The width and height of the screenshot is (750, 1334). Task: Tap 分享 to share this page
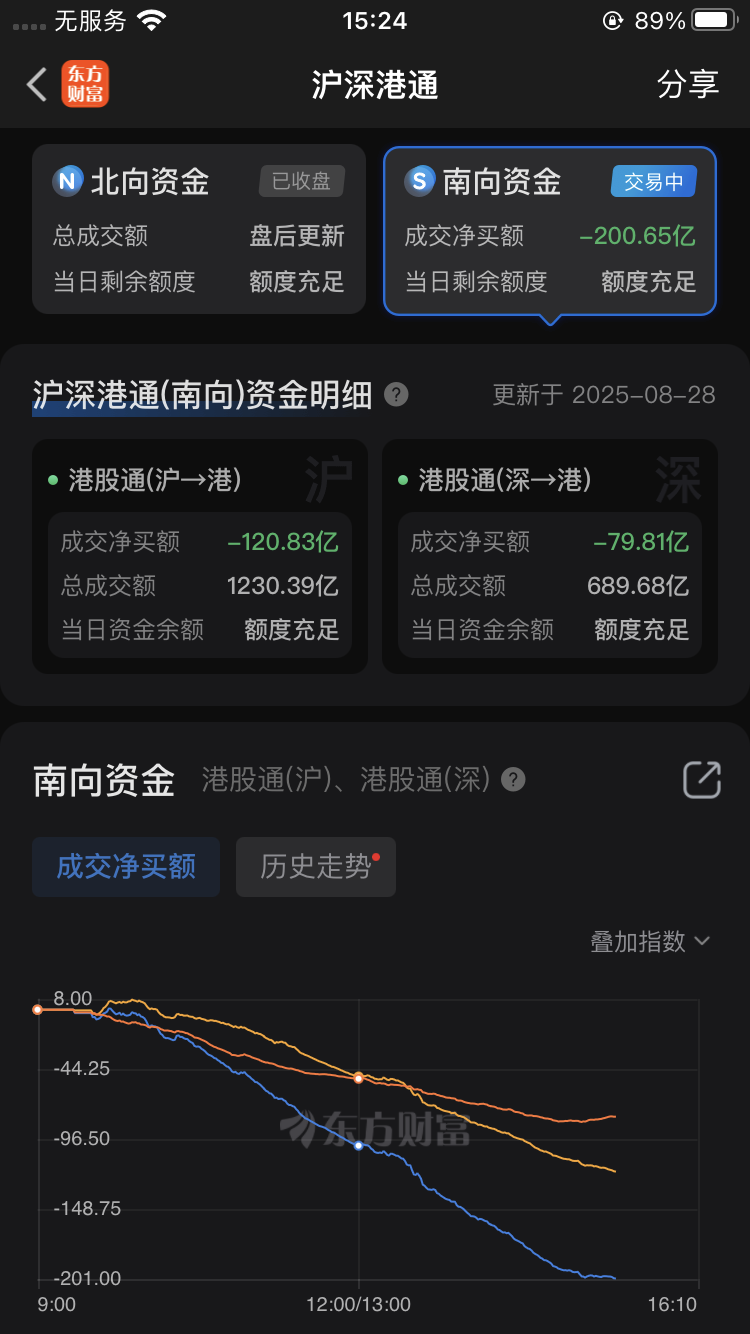click(688, 85)
